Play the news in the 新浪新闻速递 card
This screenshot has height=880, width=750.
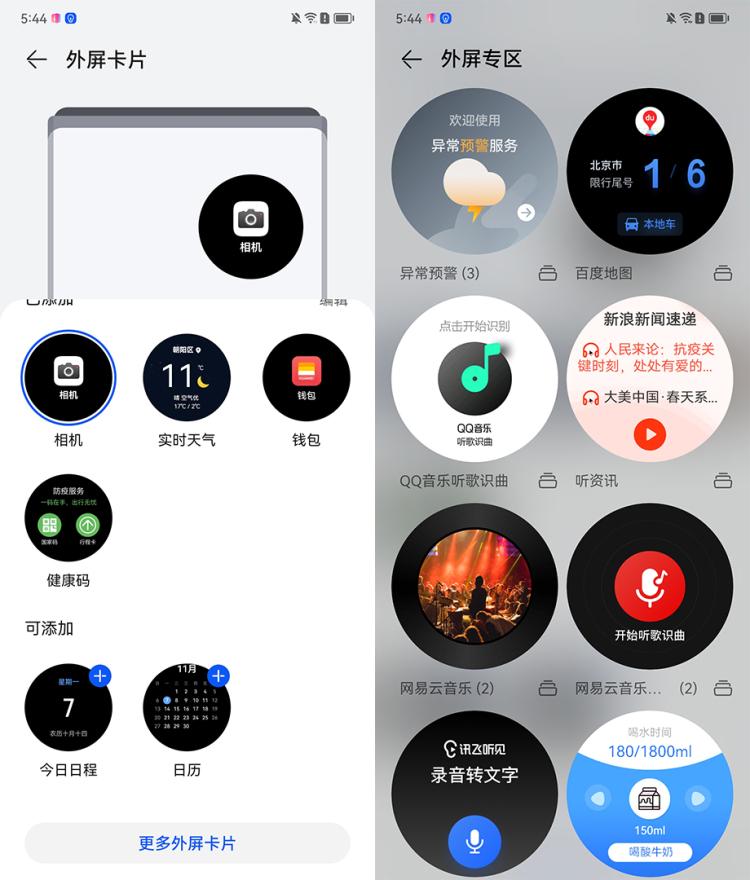point(650,433)
